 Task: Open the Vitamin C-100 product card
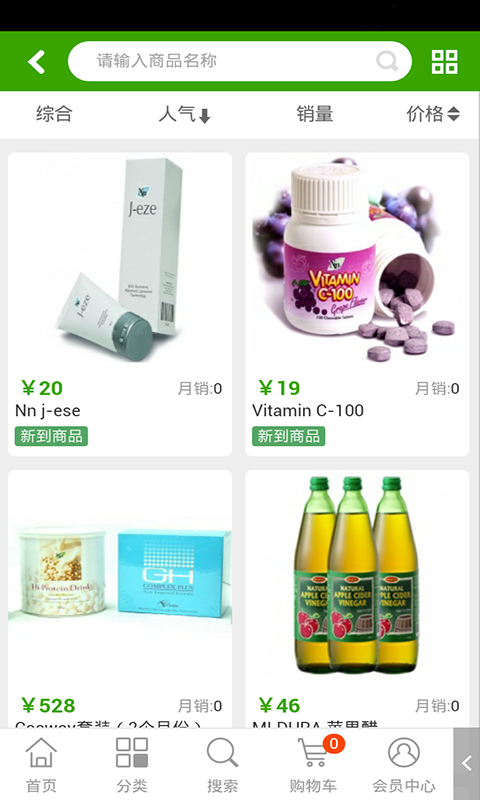point(357,304)
